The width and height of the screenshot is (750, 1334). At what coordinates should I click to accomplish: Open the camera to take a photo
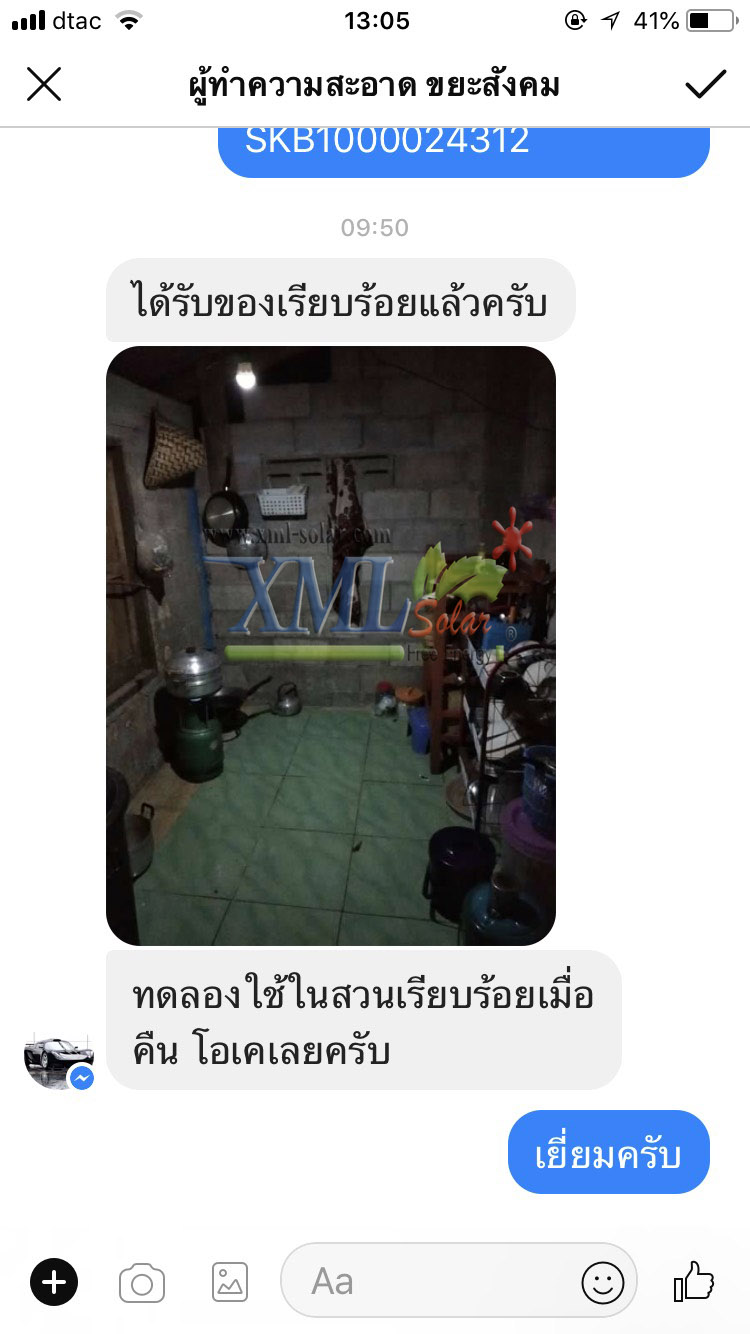pyautogui.click(x=141, y=1282)
